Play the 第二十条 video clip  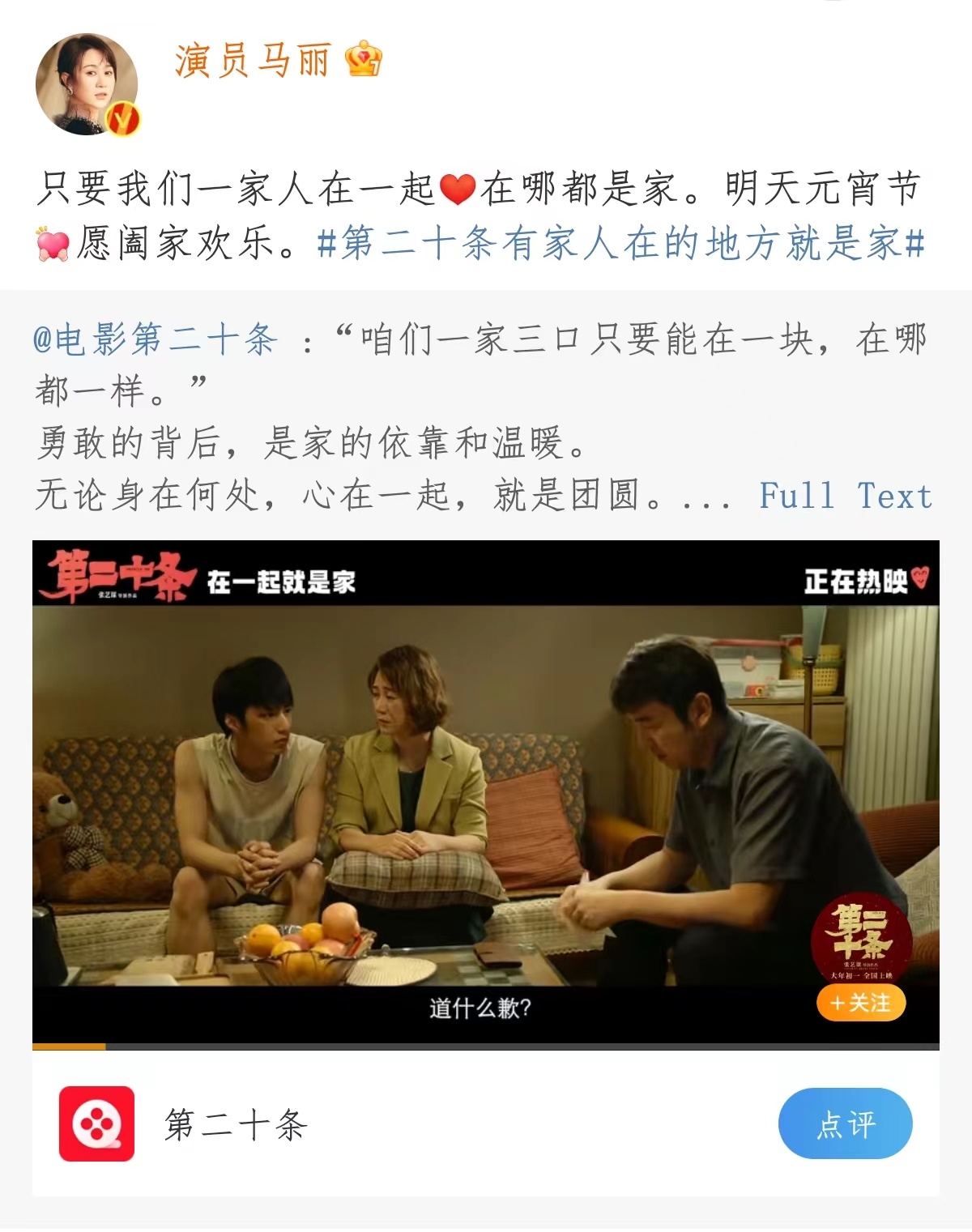click(x=485, y=794)
